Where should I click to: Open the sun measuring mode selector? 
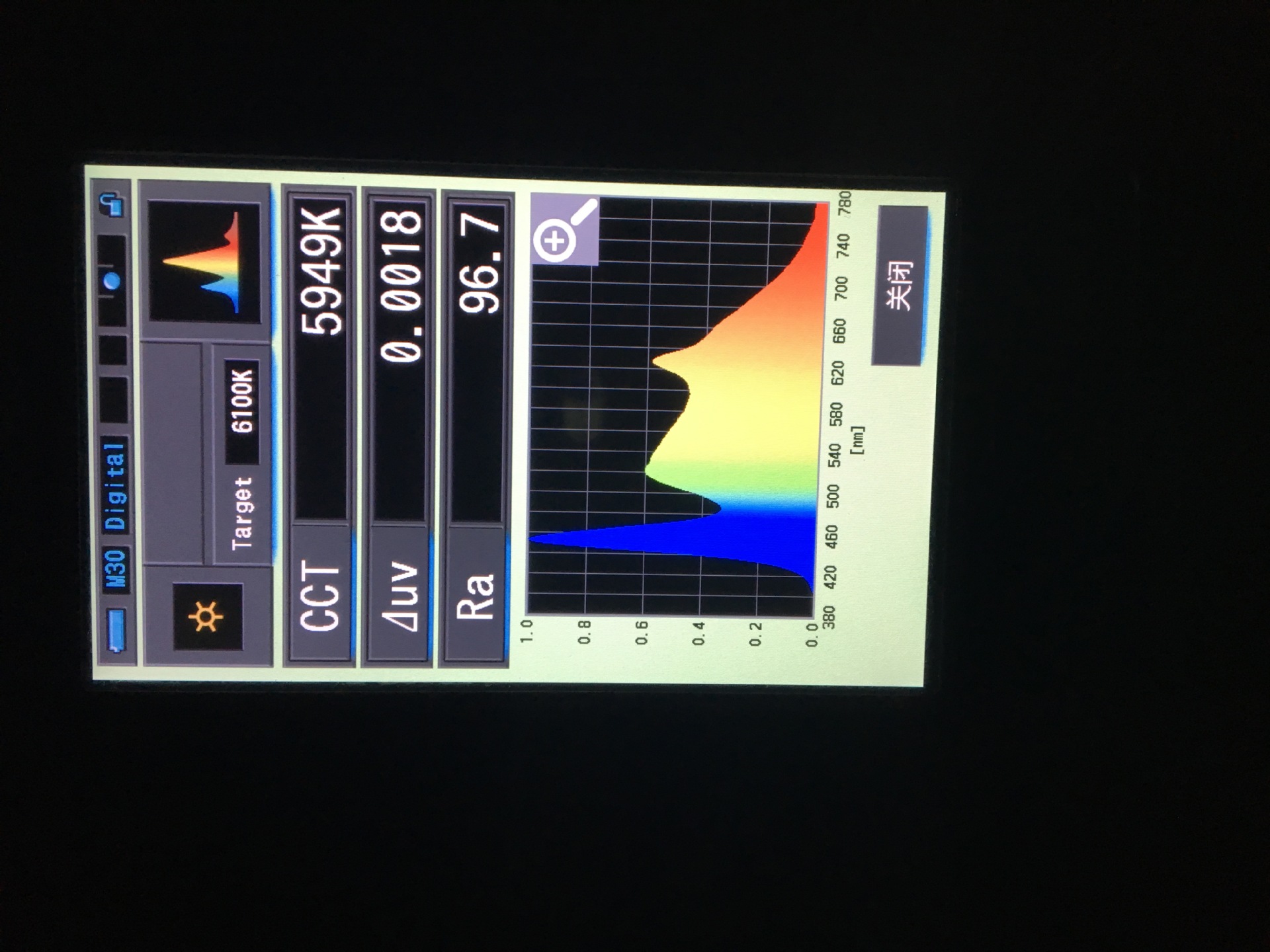coord(207,616)
